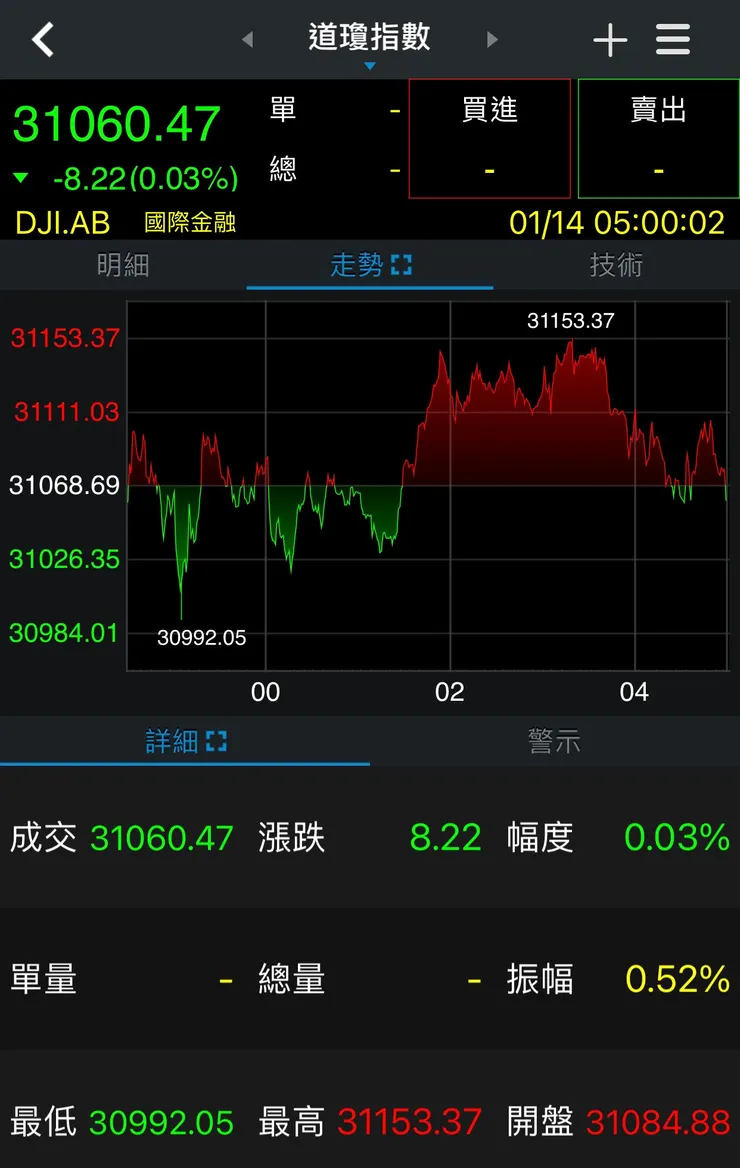Viewport: 740px width, 1168px height.
Task: Click the green down-triangle price change indicator
Action: pyautogui.click(x=22, y=177)
